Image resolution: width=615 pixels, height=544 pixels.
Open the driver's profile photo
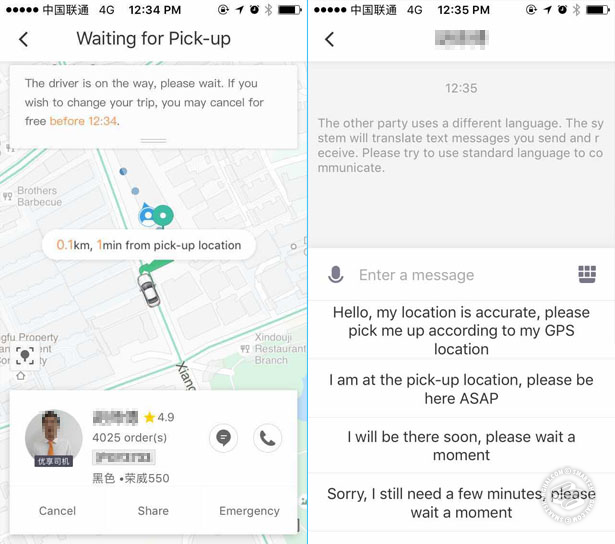54,437
